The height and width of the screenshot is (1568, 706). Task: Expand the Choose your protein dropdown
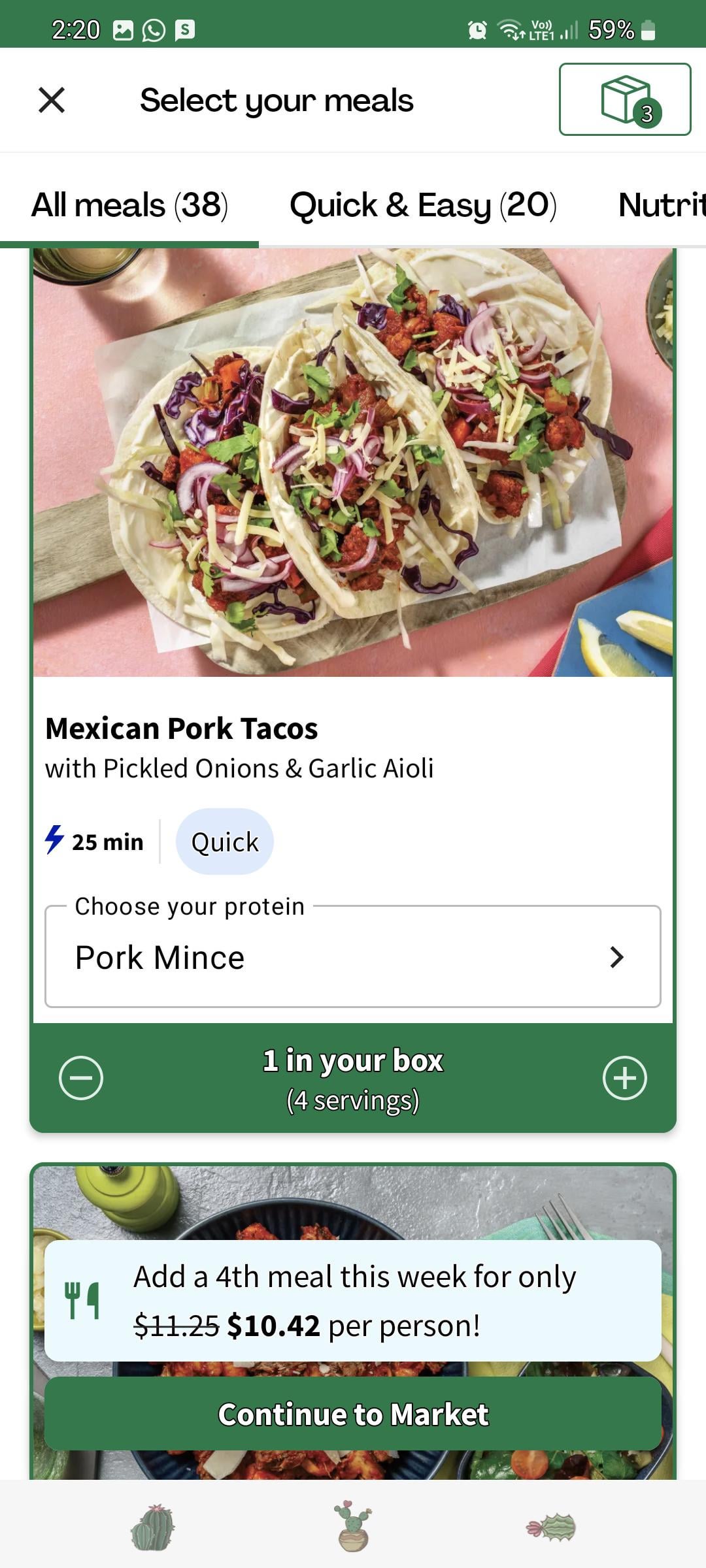point(352,957)
